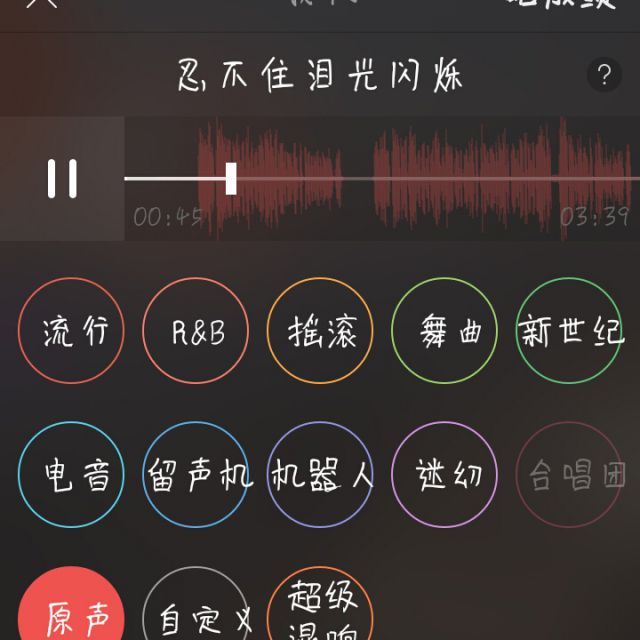Image resolution: width=640 pixels, height=640 pixels.
Task: Pick the 新世纪 sound effect
Action: tap(569, 331)
